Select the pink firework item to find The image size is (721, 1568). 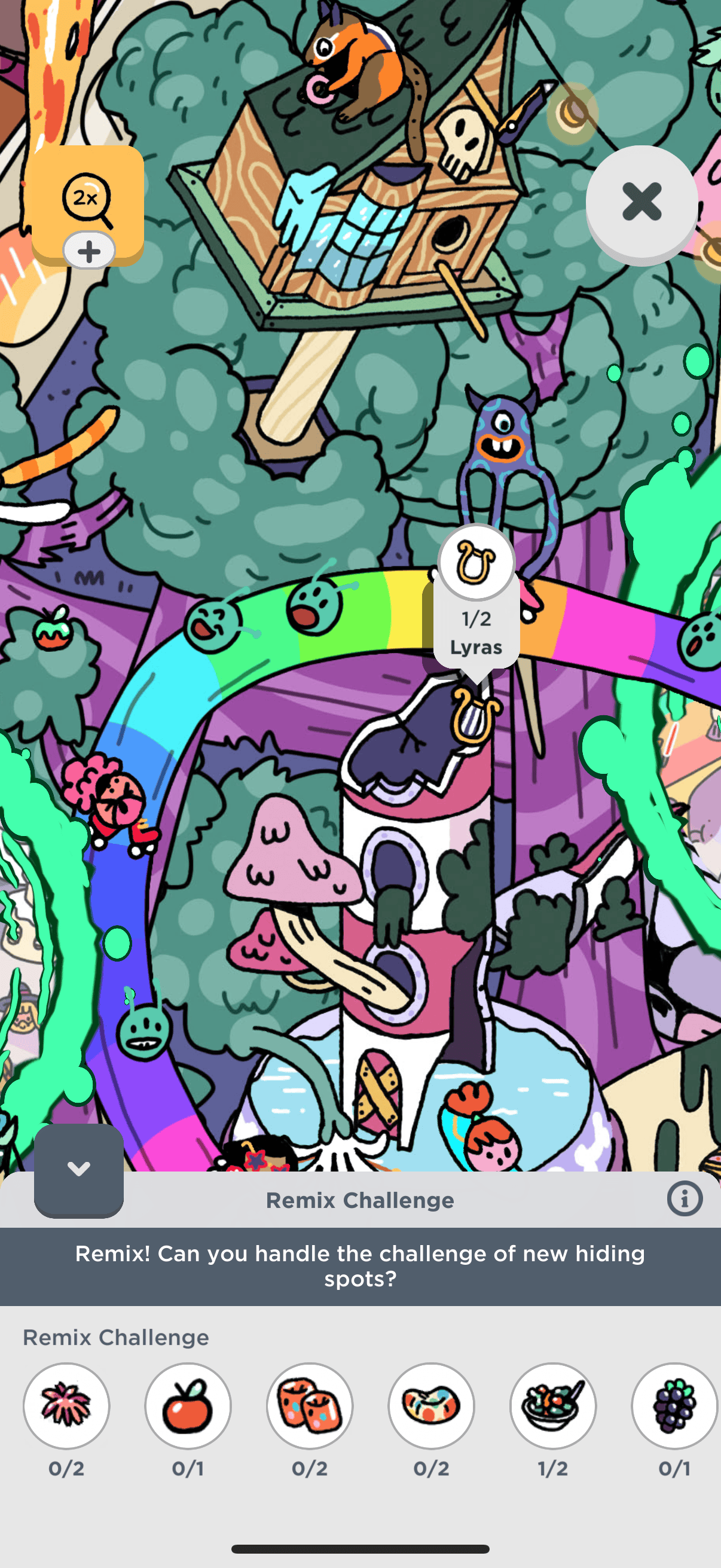click(x=66, y=1405)
